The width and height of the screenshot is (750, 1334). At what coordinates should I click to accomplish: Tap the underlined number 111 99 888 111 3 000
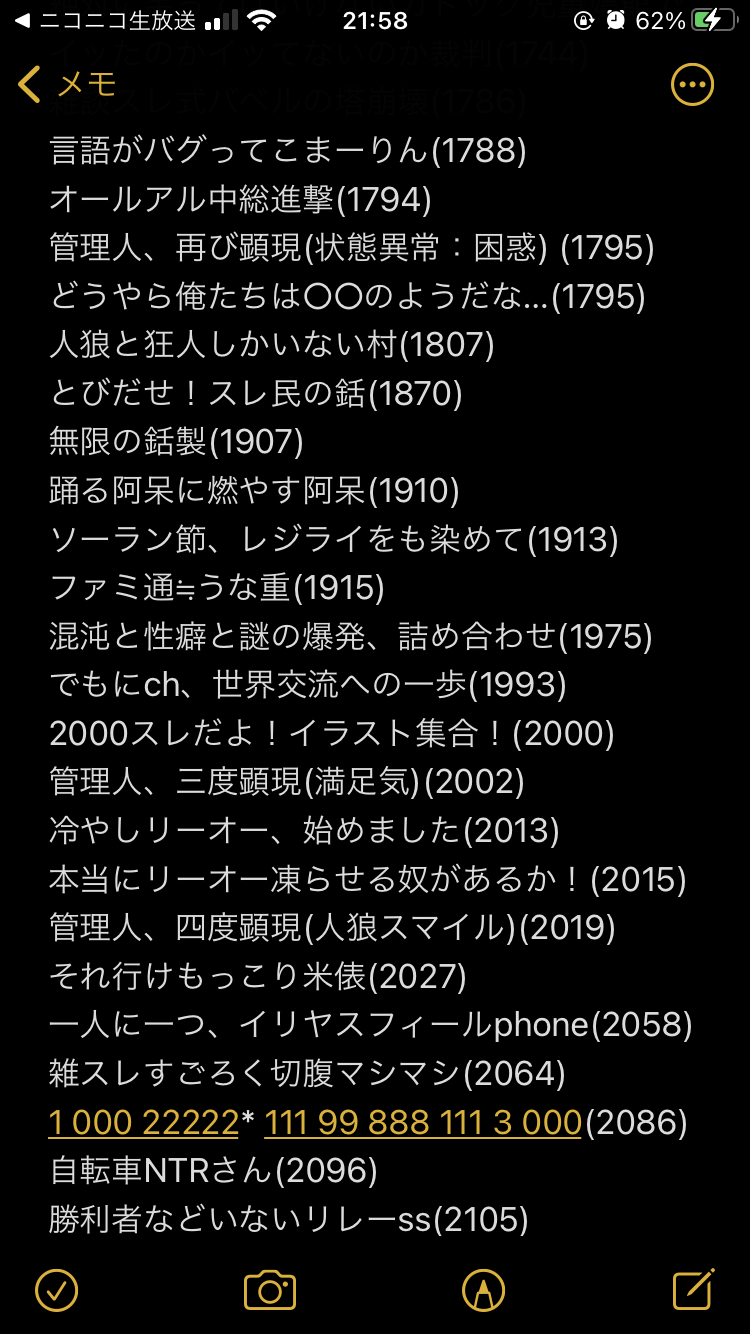[423, 1122]
